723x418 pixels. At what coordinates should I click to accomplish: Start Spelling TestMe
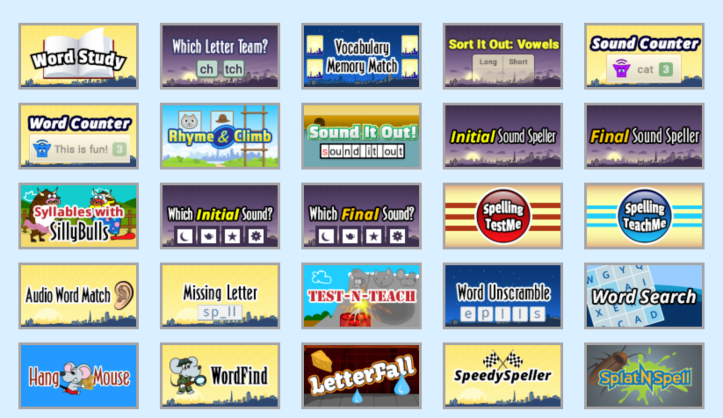503,216
